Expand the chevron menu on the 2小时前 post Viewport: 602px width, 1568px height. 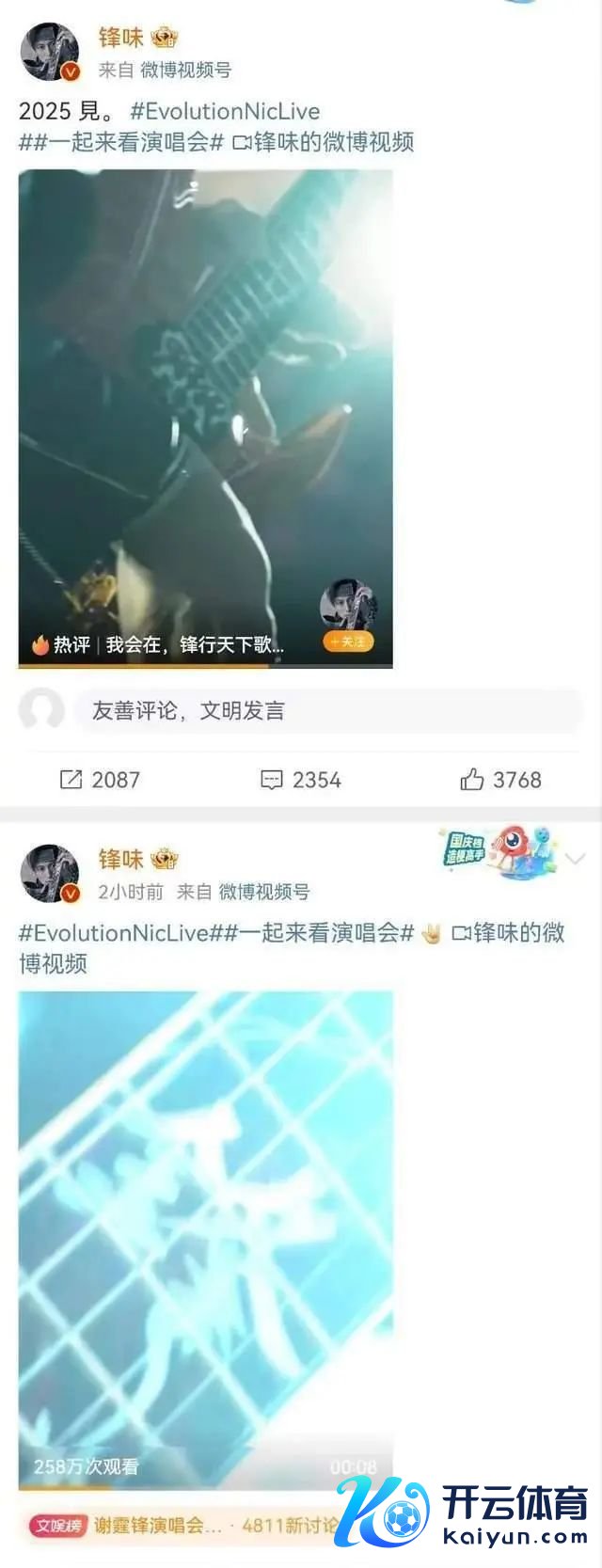575,858
